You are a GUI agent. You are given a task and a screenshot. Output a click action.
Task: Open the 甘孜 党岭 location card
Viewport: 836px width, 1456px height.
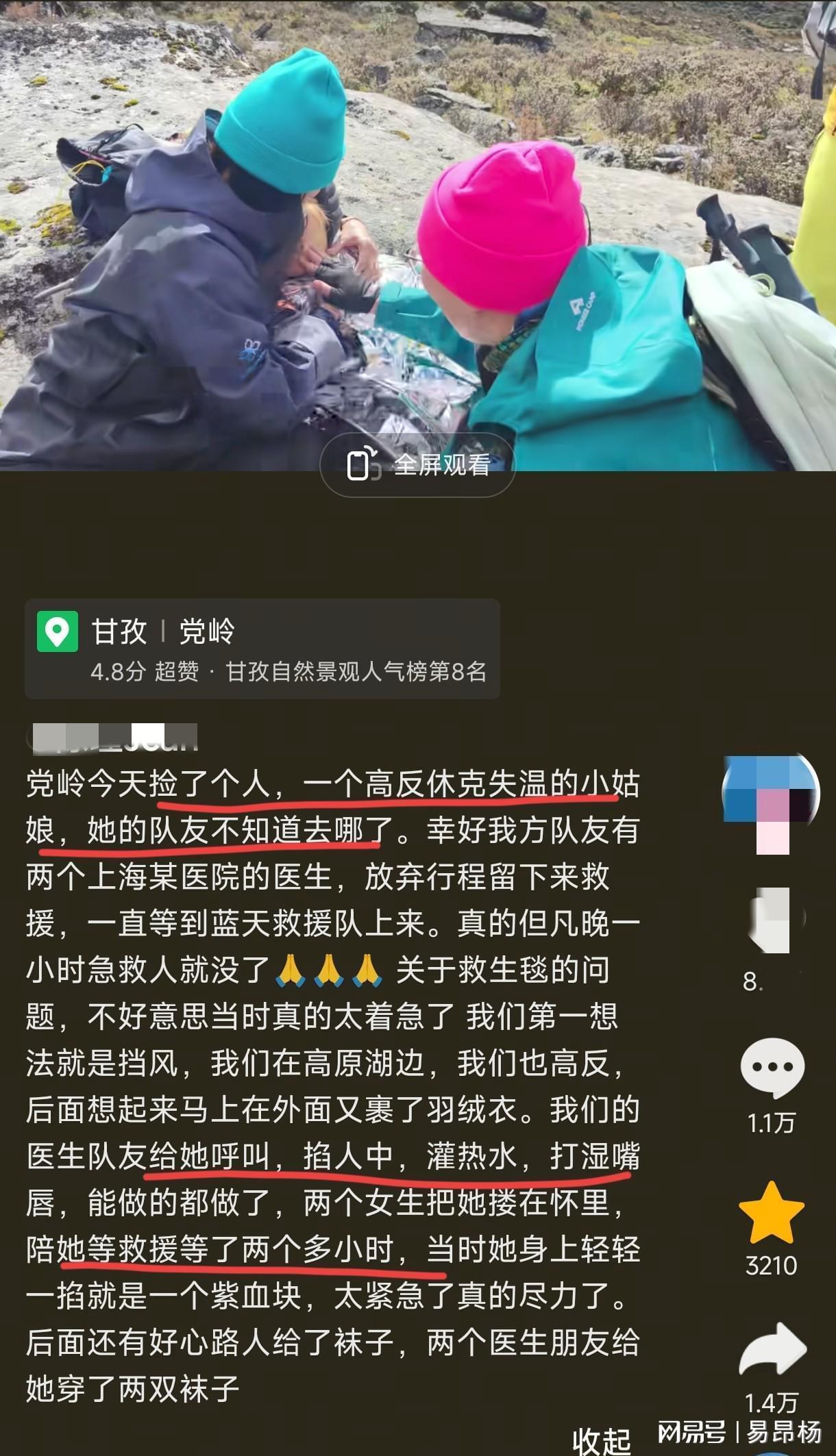(x=262, y=648)
